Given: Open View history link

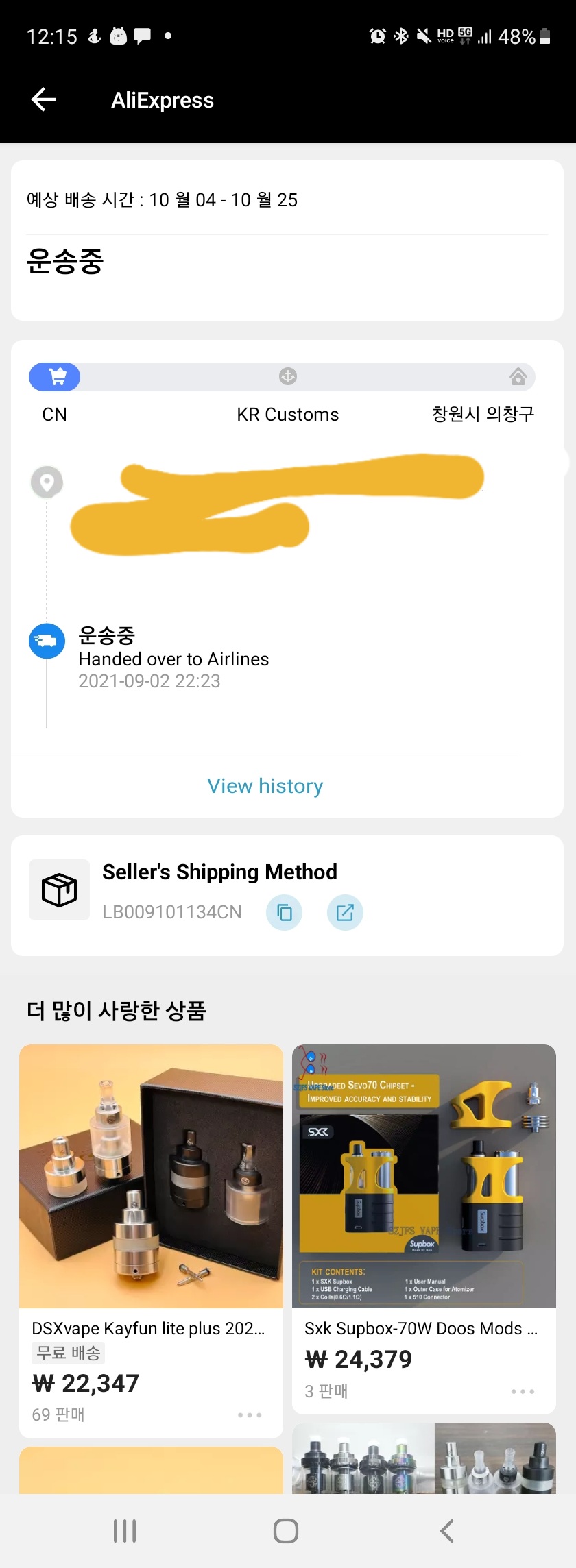Looking at the screenshot, I should (265, 786).
